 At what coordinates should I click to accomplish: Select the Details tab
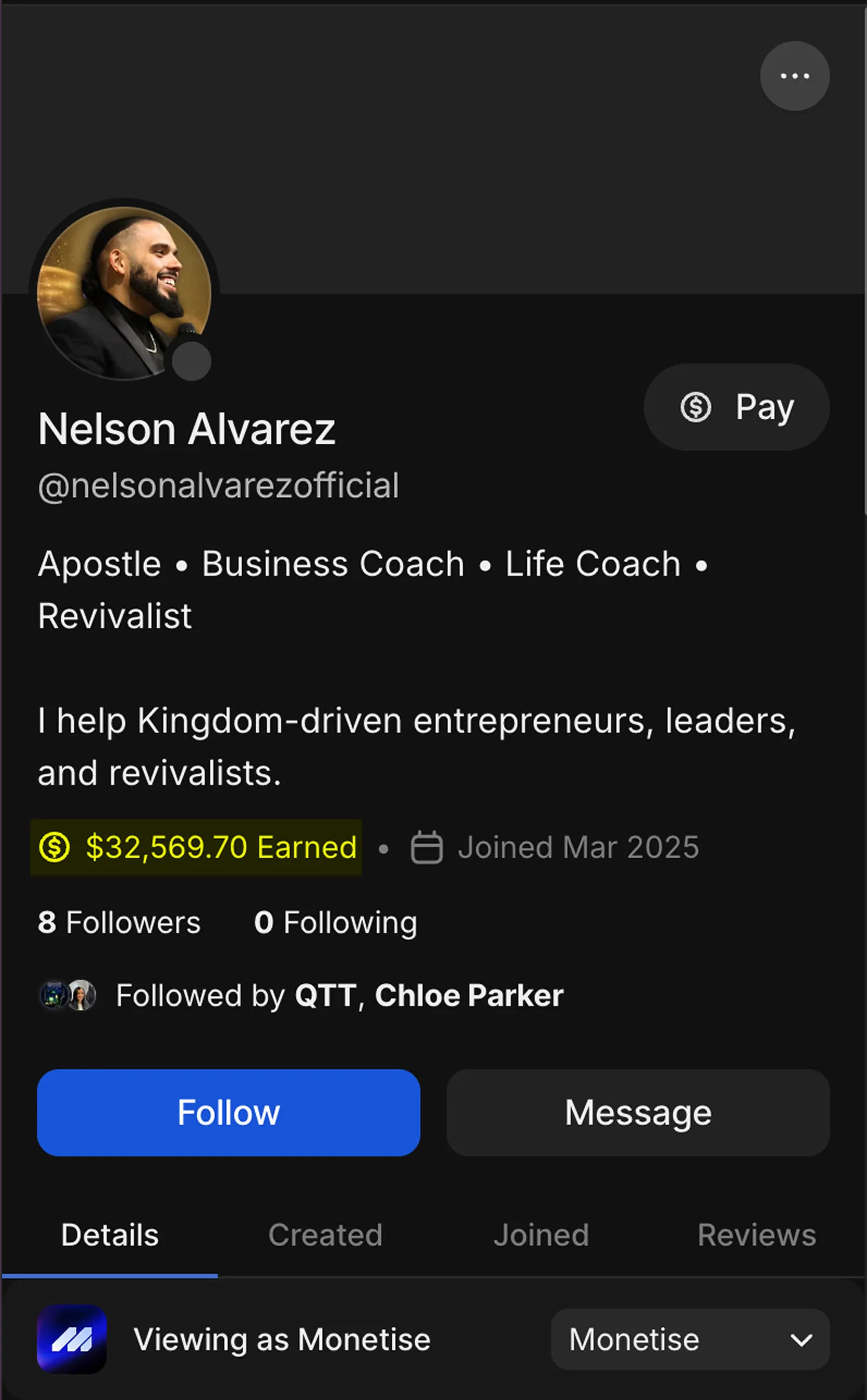[109, 1235]
